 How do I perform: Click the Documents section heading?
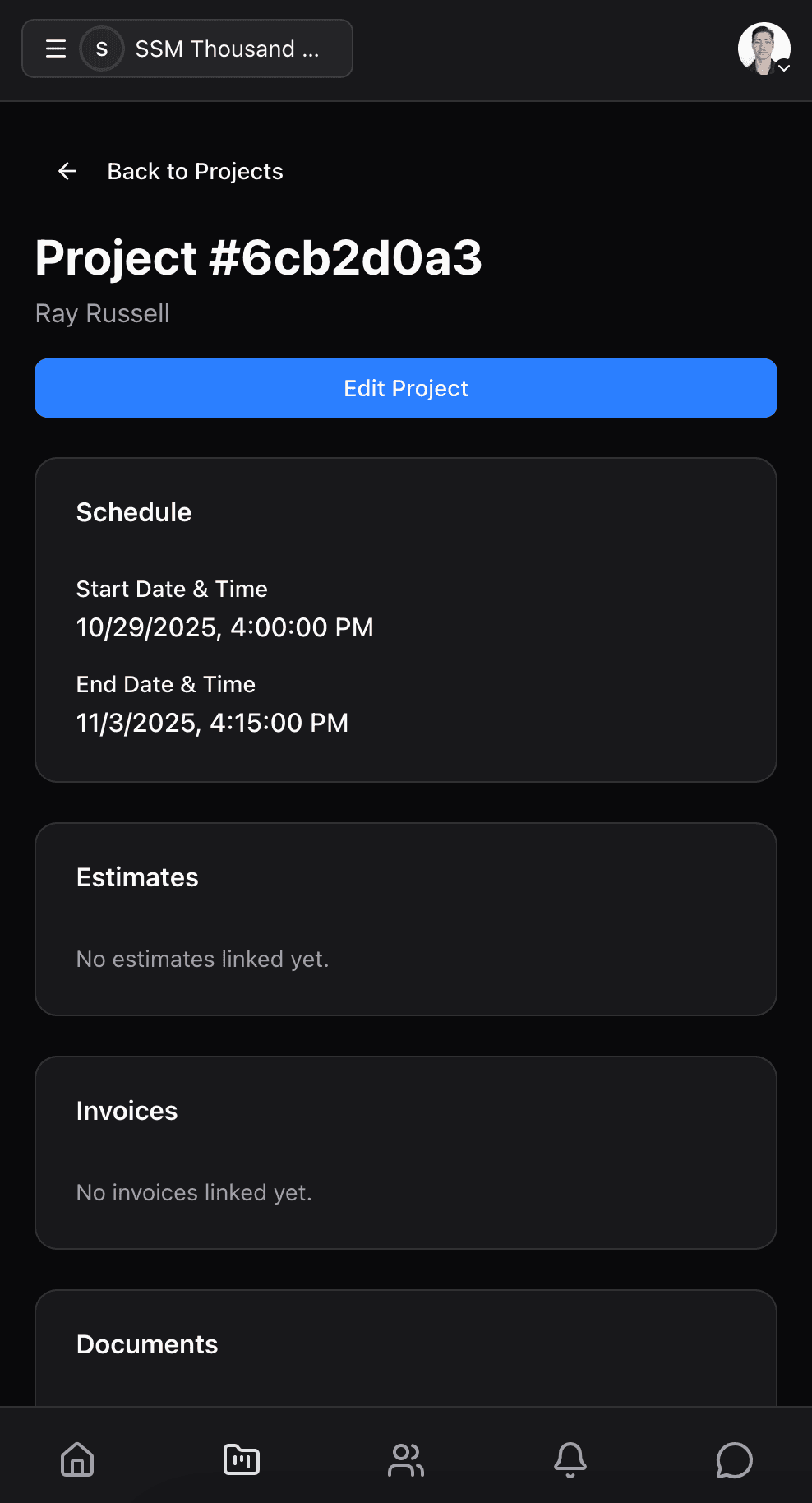[147, 1343]
